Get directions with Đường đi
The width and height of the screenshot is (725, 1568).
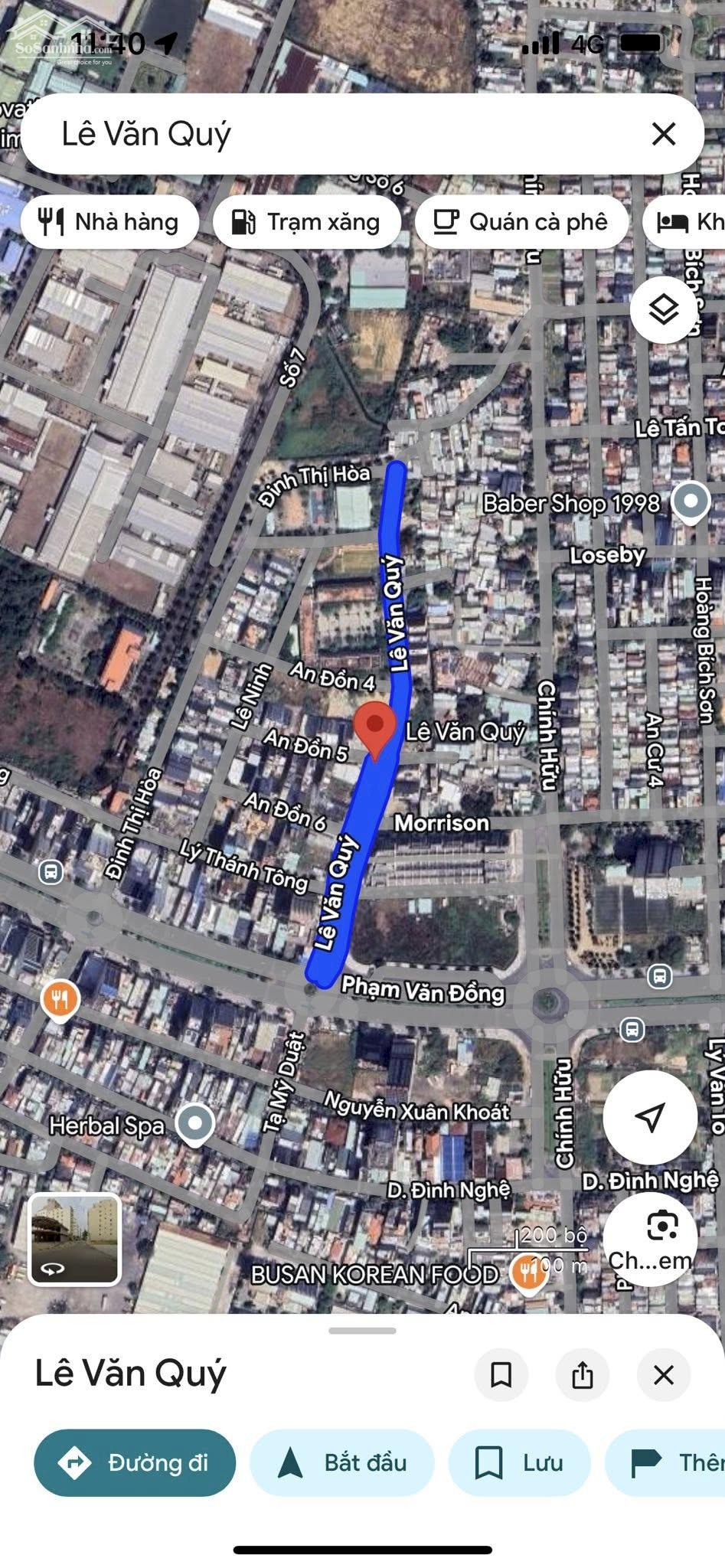135,1463
